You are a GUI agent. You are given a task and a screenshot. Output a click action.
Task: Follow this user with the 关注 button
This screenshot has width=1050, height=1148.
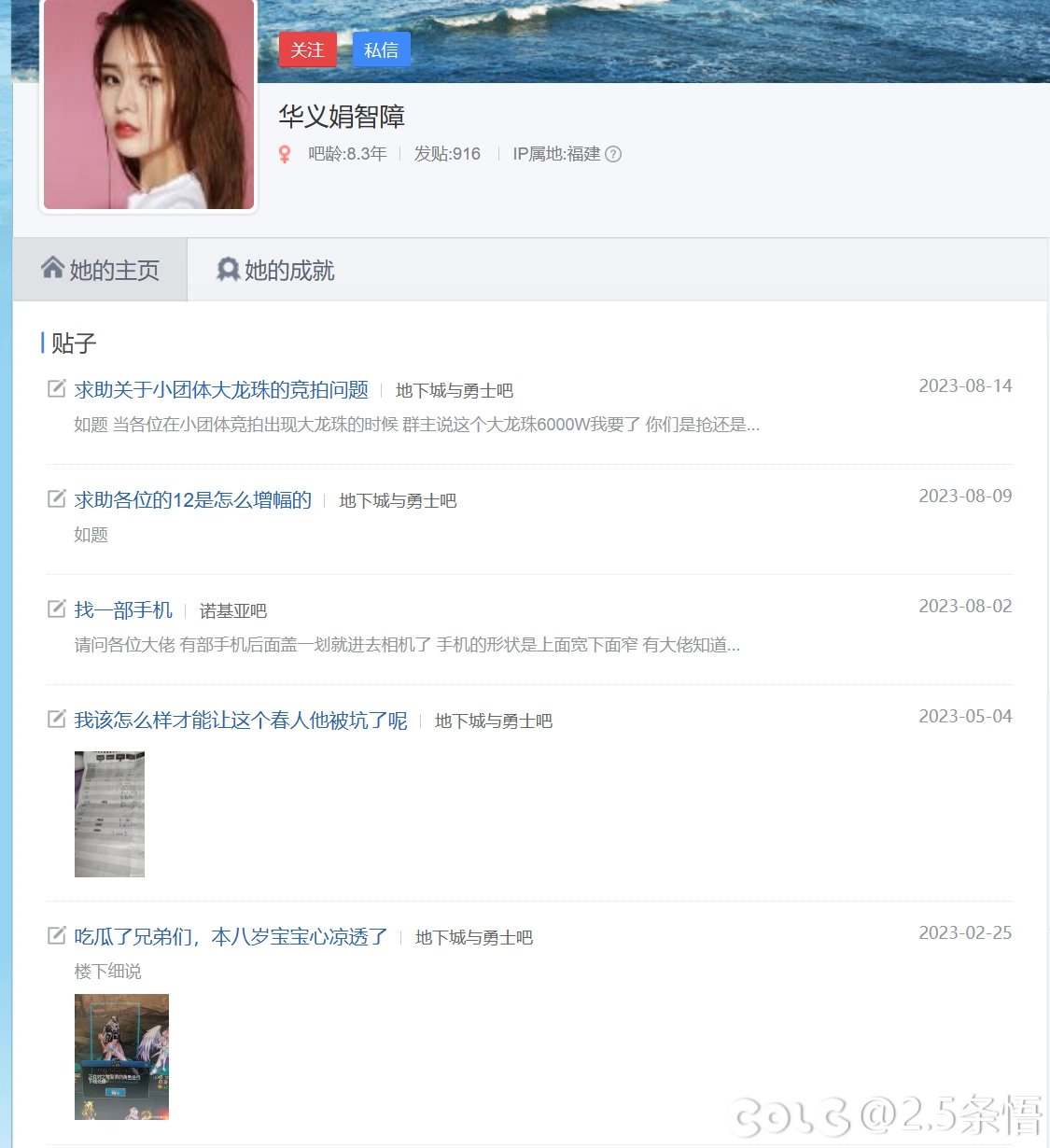point(307,49)
